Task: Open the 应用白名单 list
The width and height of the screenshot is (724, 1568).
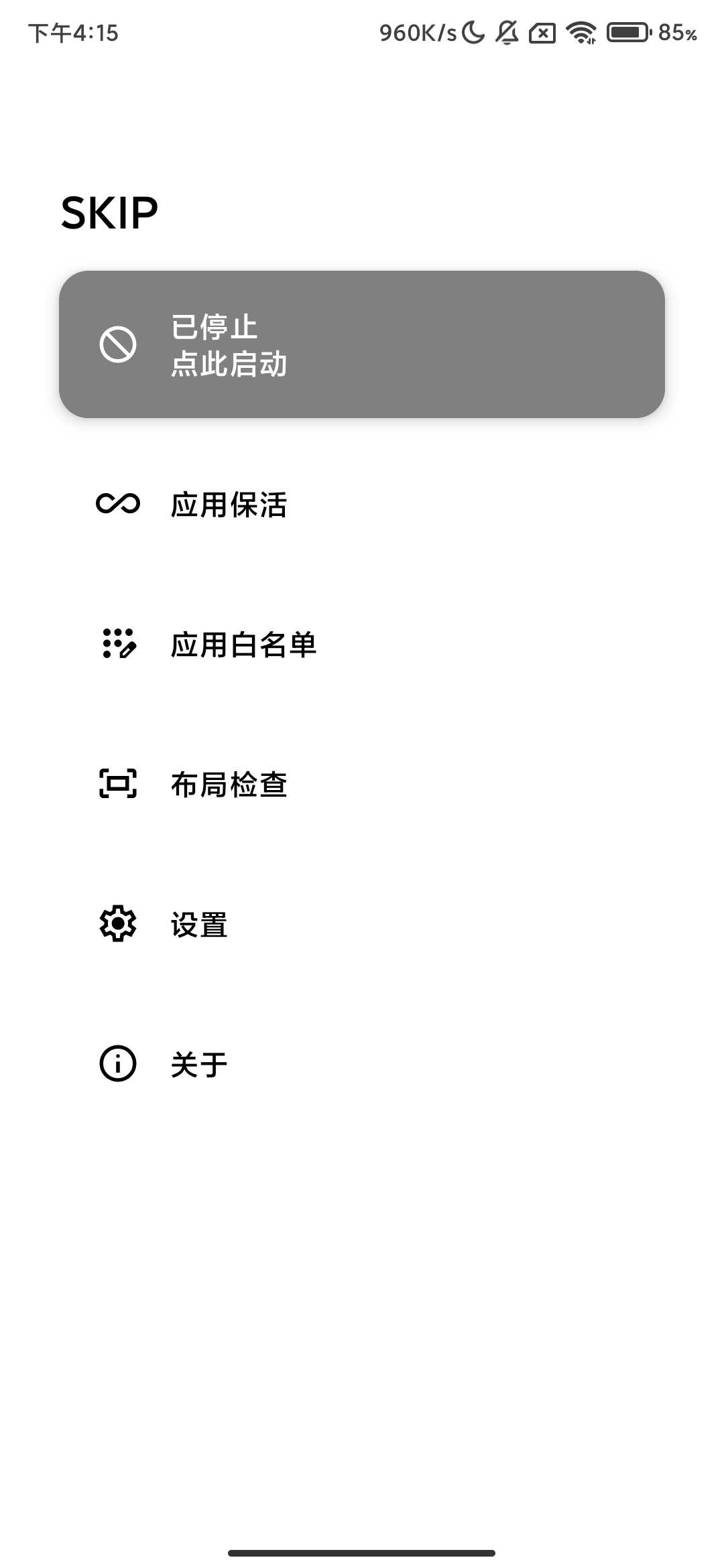Action: [x=362, y=644]
